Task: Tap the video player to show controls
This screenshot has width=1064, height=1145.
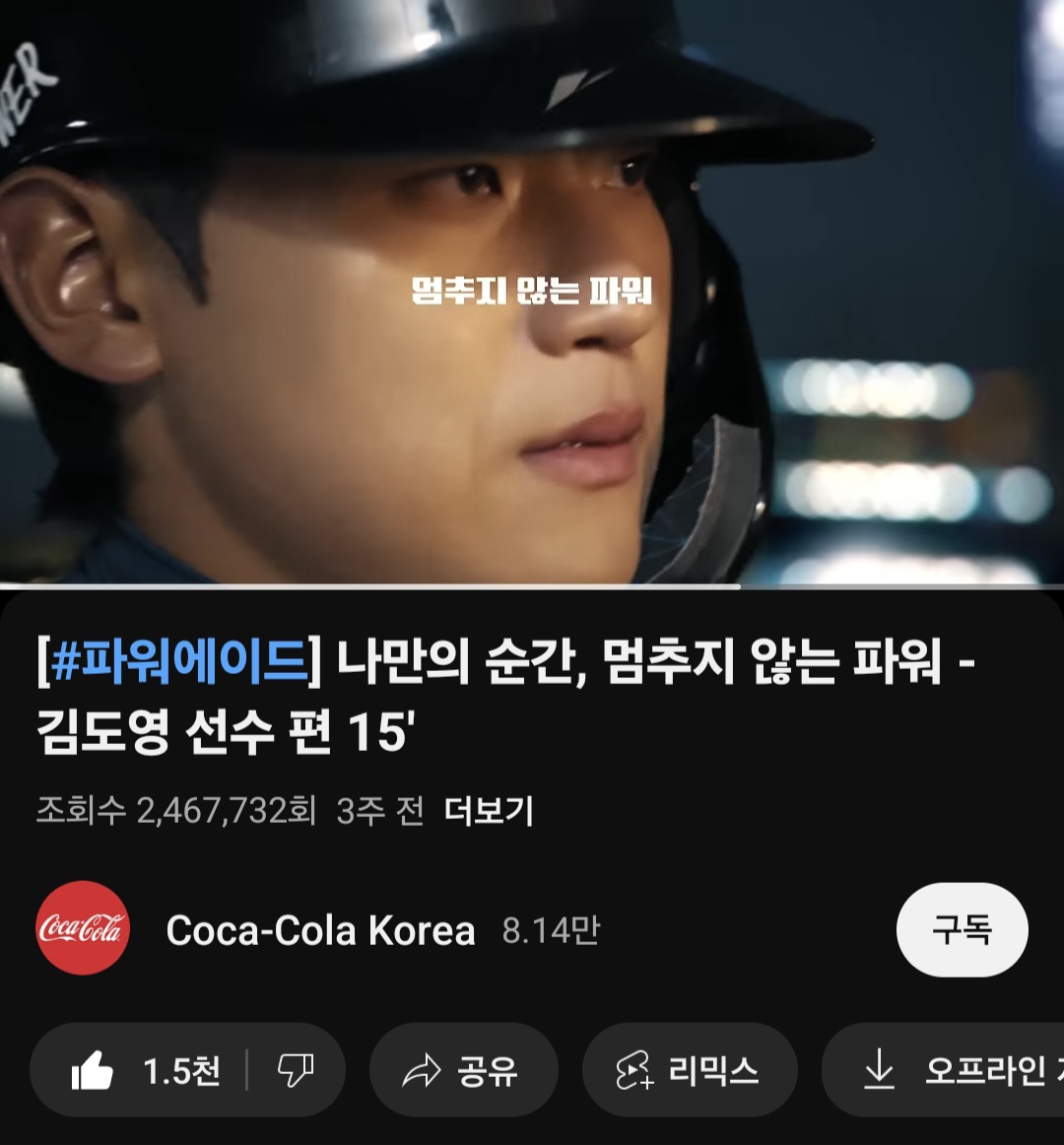Action: tap(532, 296)
